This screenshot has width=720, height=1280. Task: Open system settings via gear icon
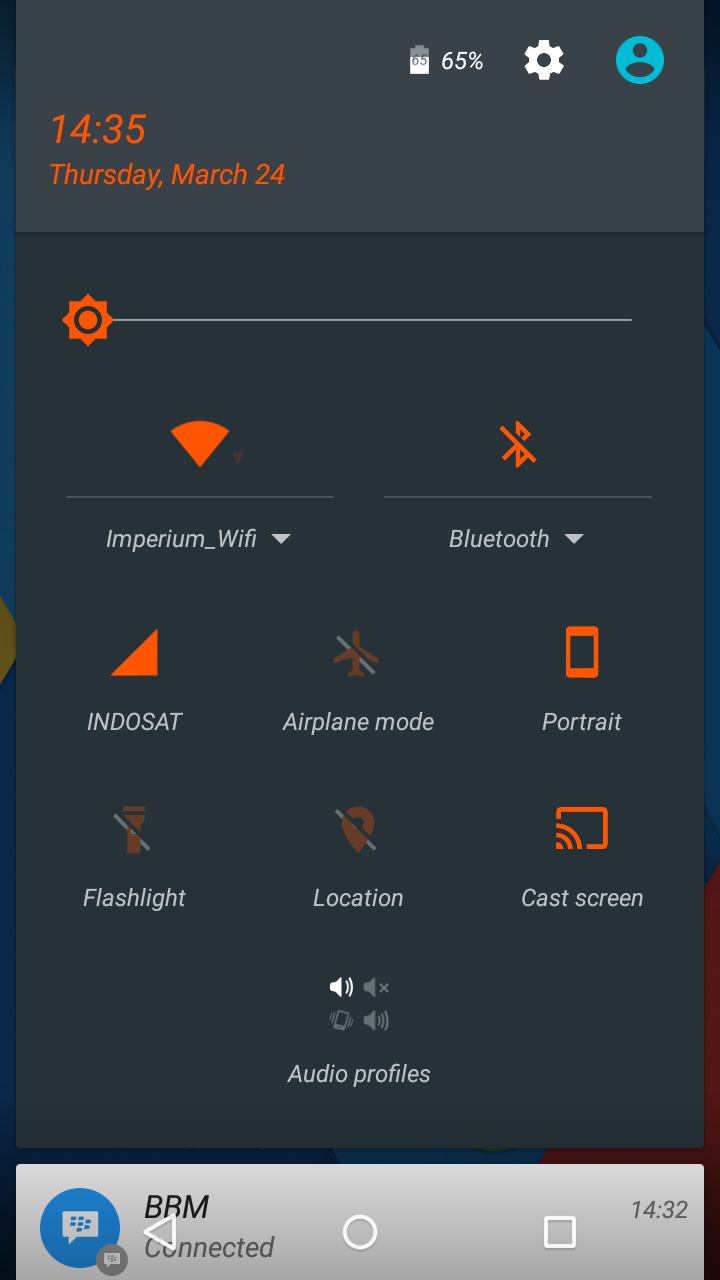[x=544, y=61]
